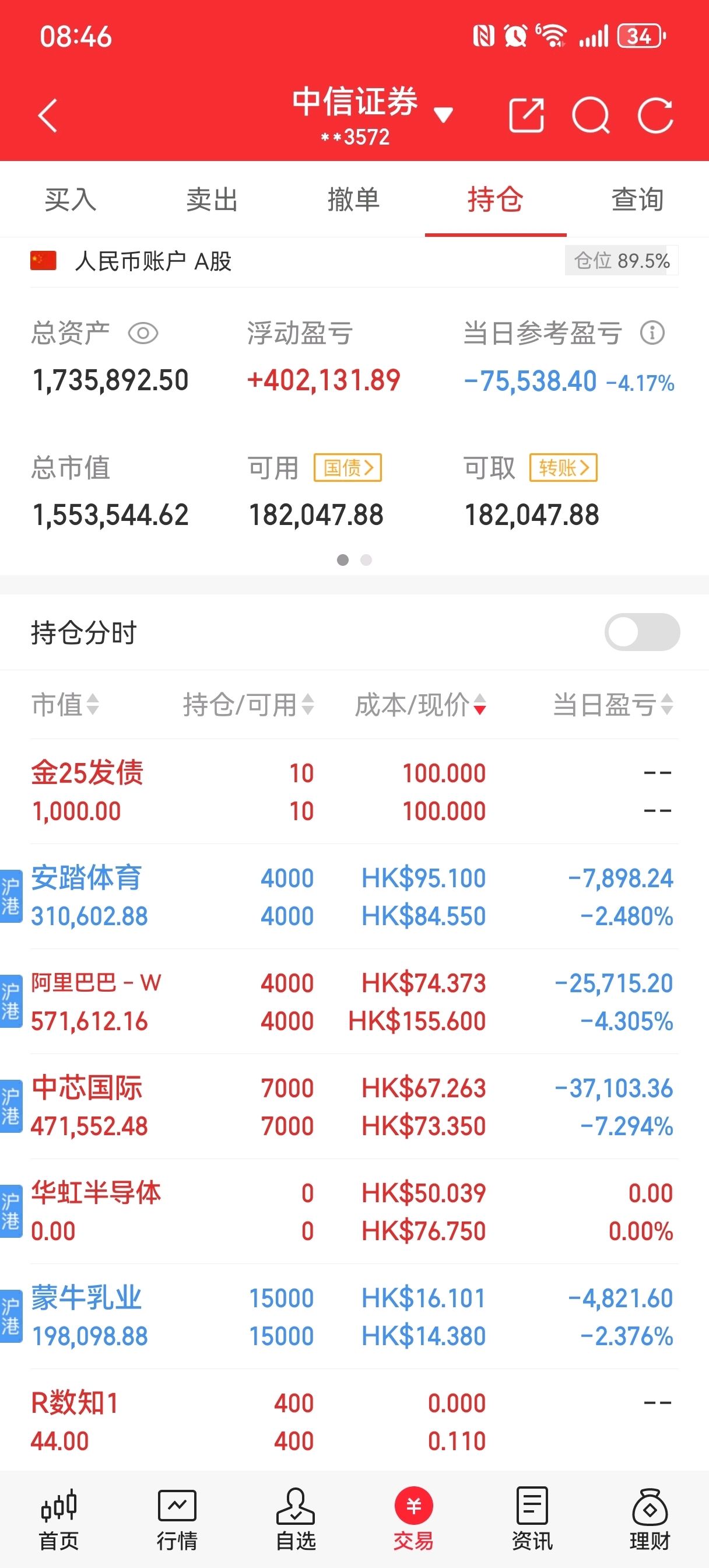Screen dimensions: 709x1568
Task: Open search from the header
Action: pos(590,115)
